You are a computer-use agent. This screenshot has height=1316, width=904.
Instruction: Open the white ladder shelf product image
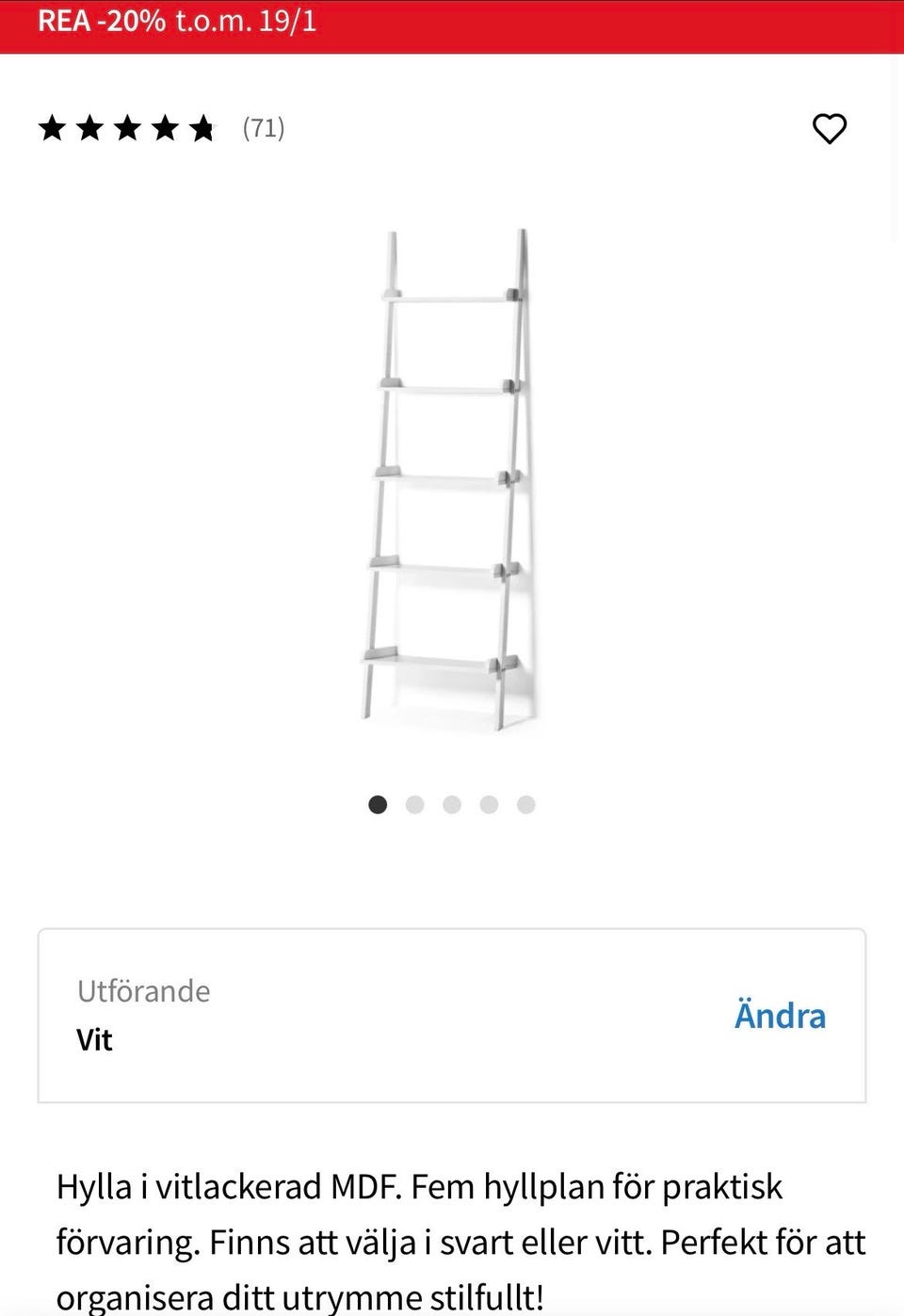coord(450,480)
